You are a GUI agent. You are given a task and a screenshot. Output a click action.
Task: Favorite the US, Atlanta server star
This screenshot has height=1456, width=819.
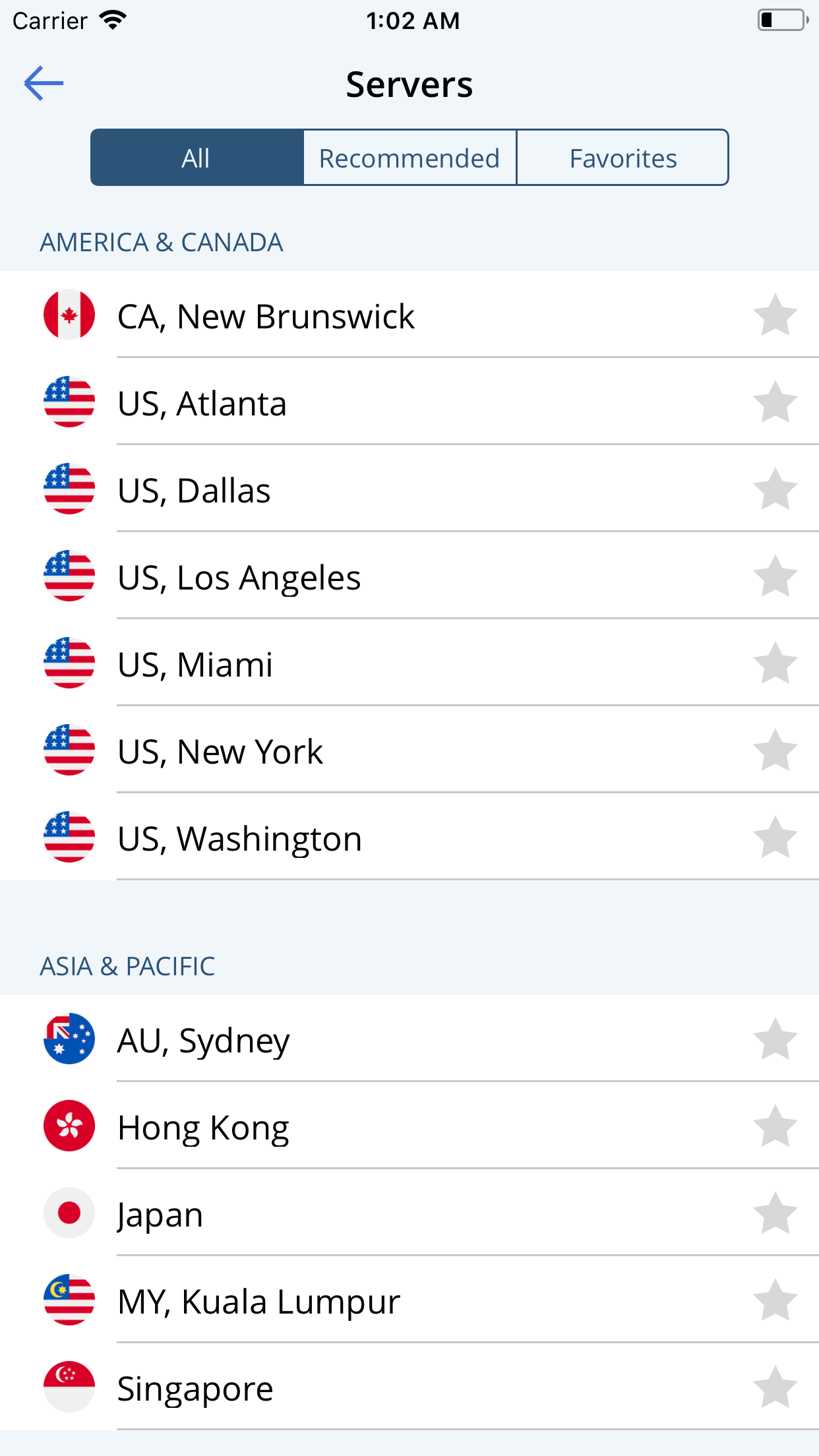click(x=775, y=402)
